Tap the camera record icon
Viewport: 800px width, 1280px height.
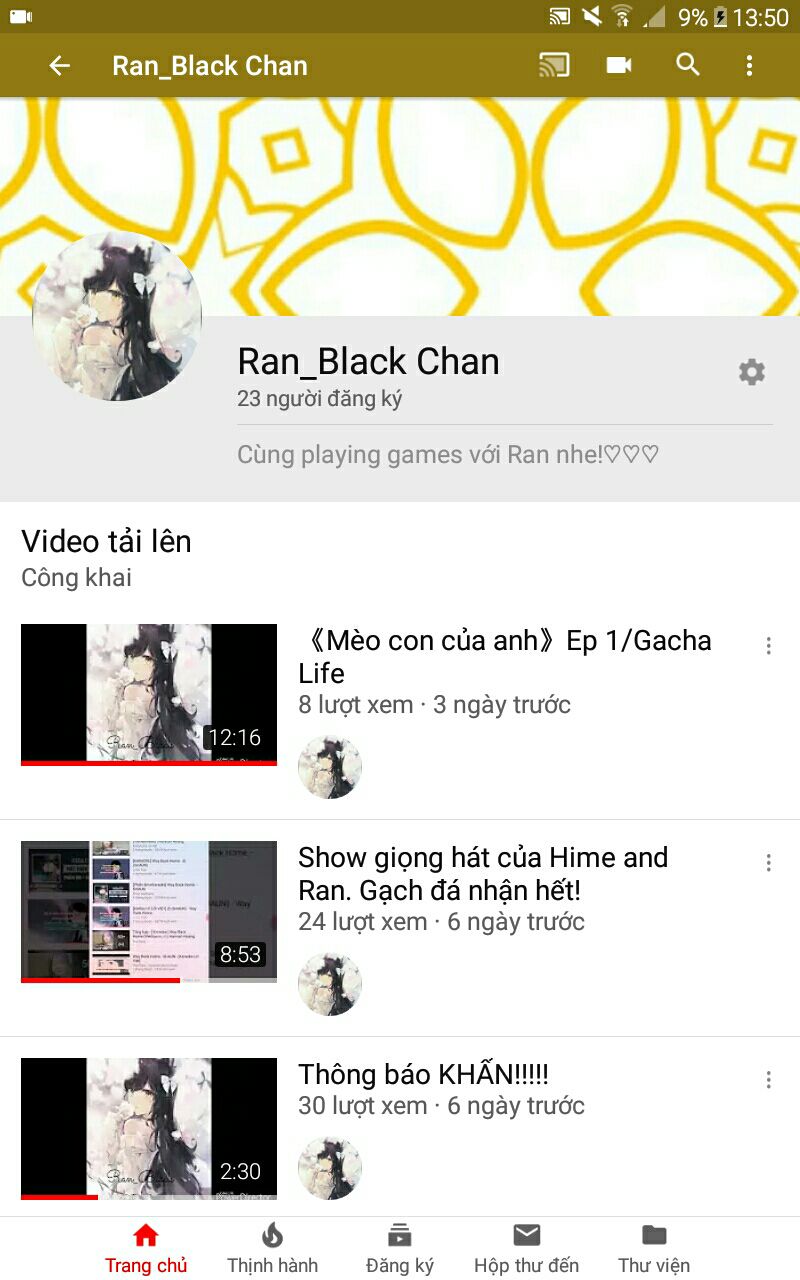coord(619,66)
